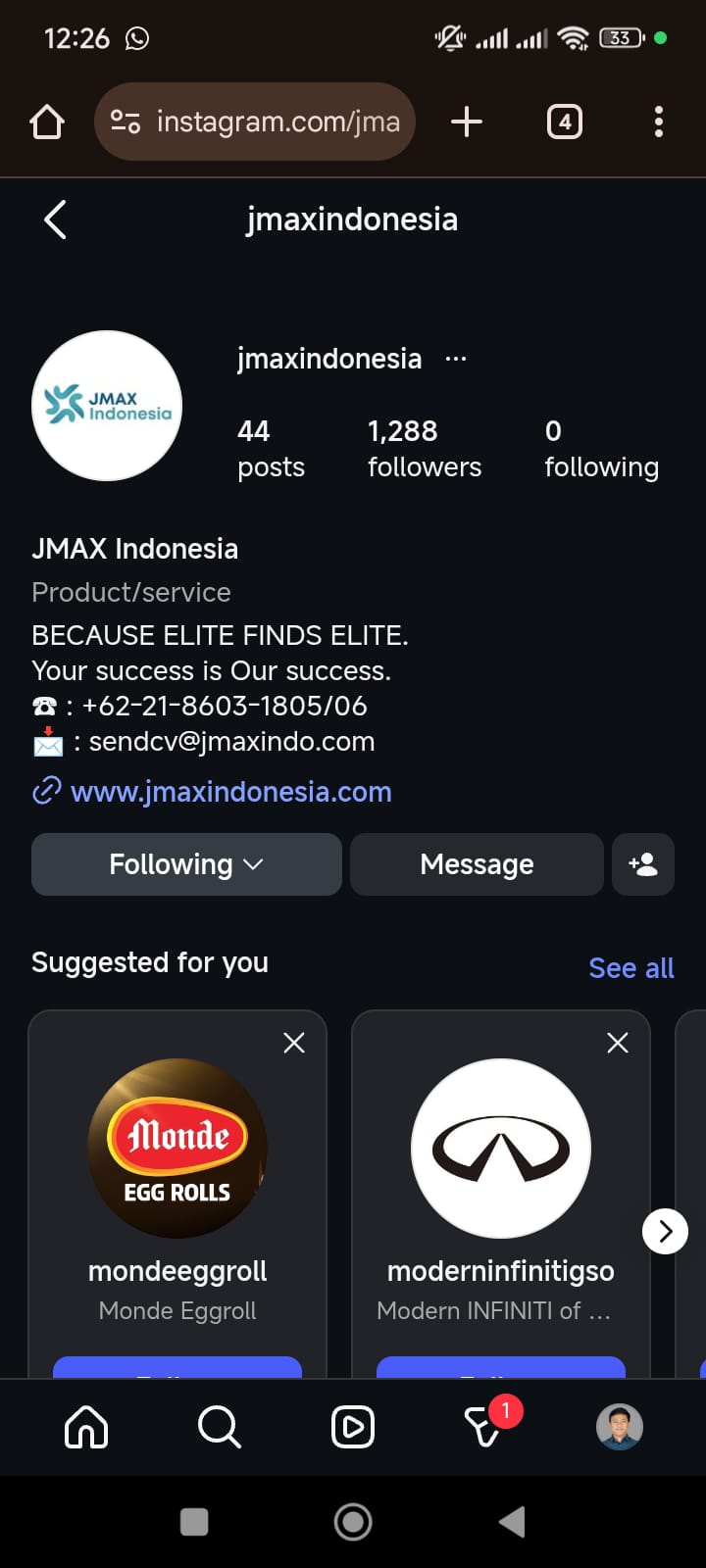
Task: Switch to the Reels tab
Action: [x=353, y=1427]
